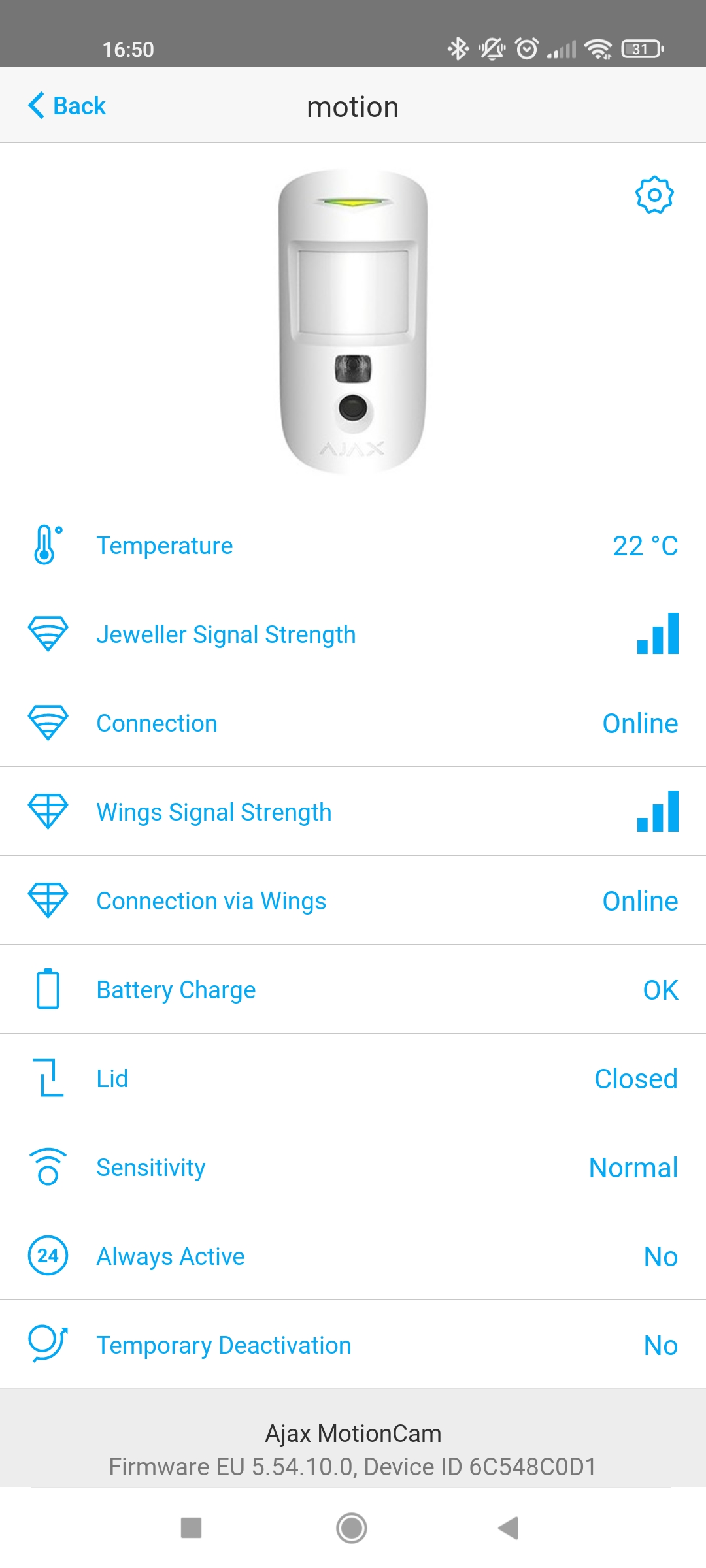The width and height of the screenshot is (706, 1568).
Task: Go back from the motion device screen
Action: (x=67, y=106)
